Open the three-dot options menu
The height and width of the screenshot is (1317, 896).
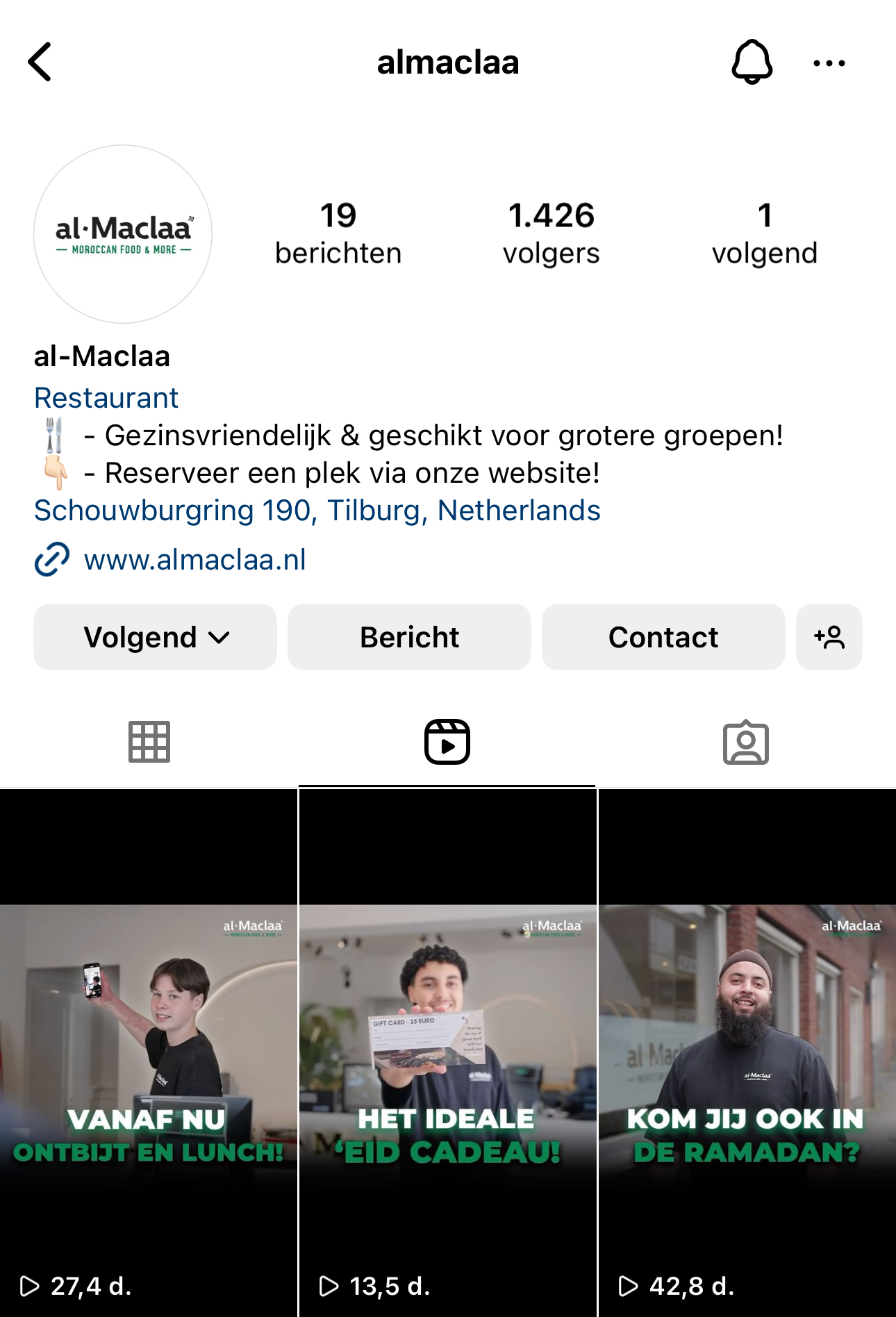pyautogui.click(x=829, y=63)
